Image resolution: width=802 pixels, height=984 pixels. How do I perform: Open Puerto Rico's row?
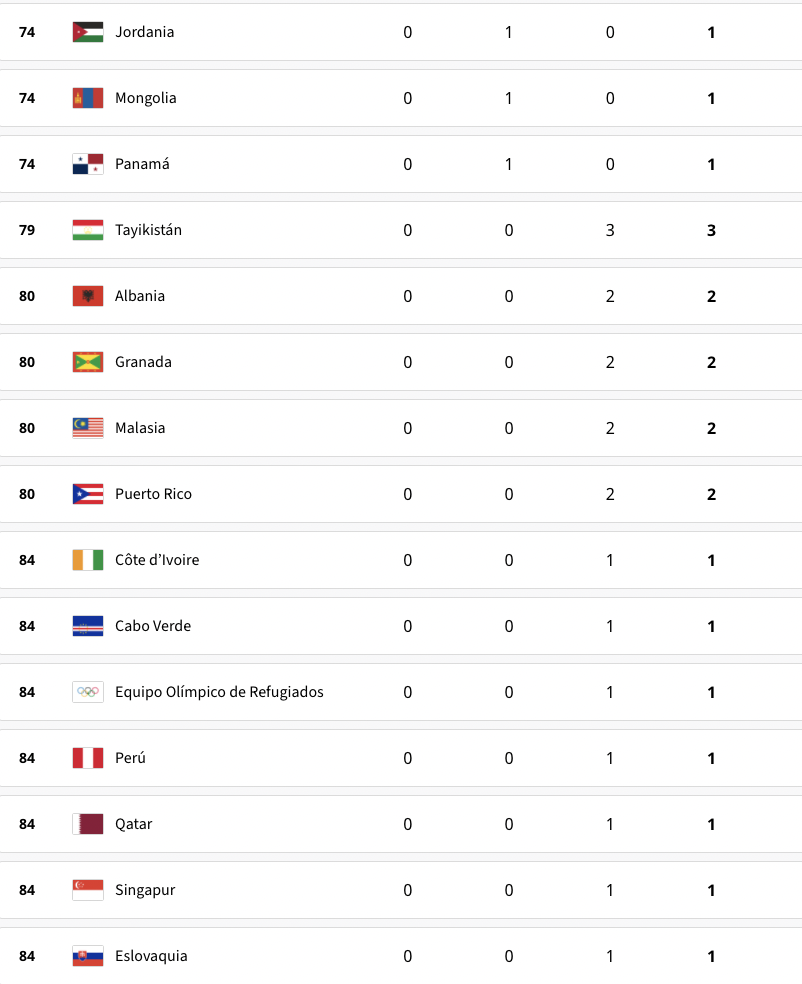401,494
